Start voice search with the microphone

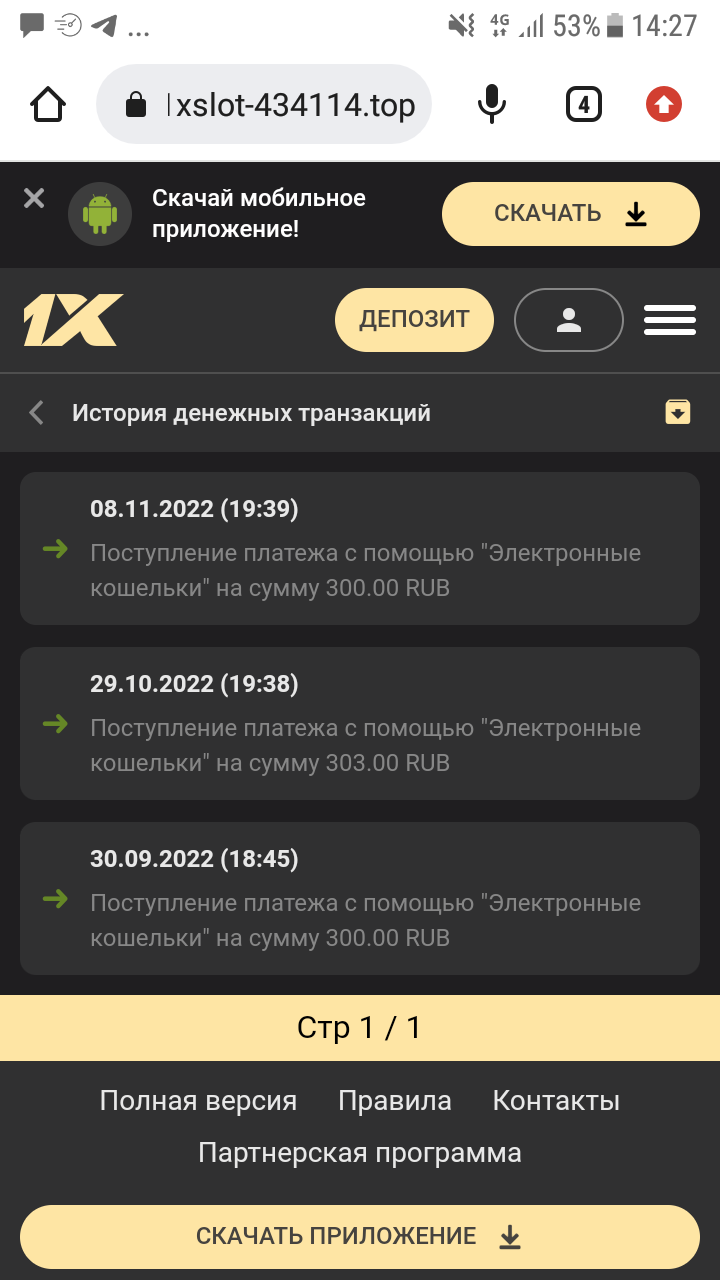(491, 104)
